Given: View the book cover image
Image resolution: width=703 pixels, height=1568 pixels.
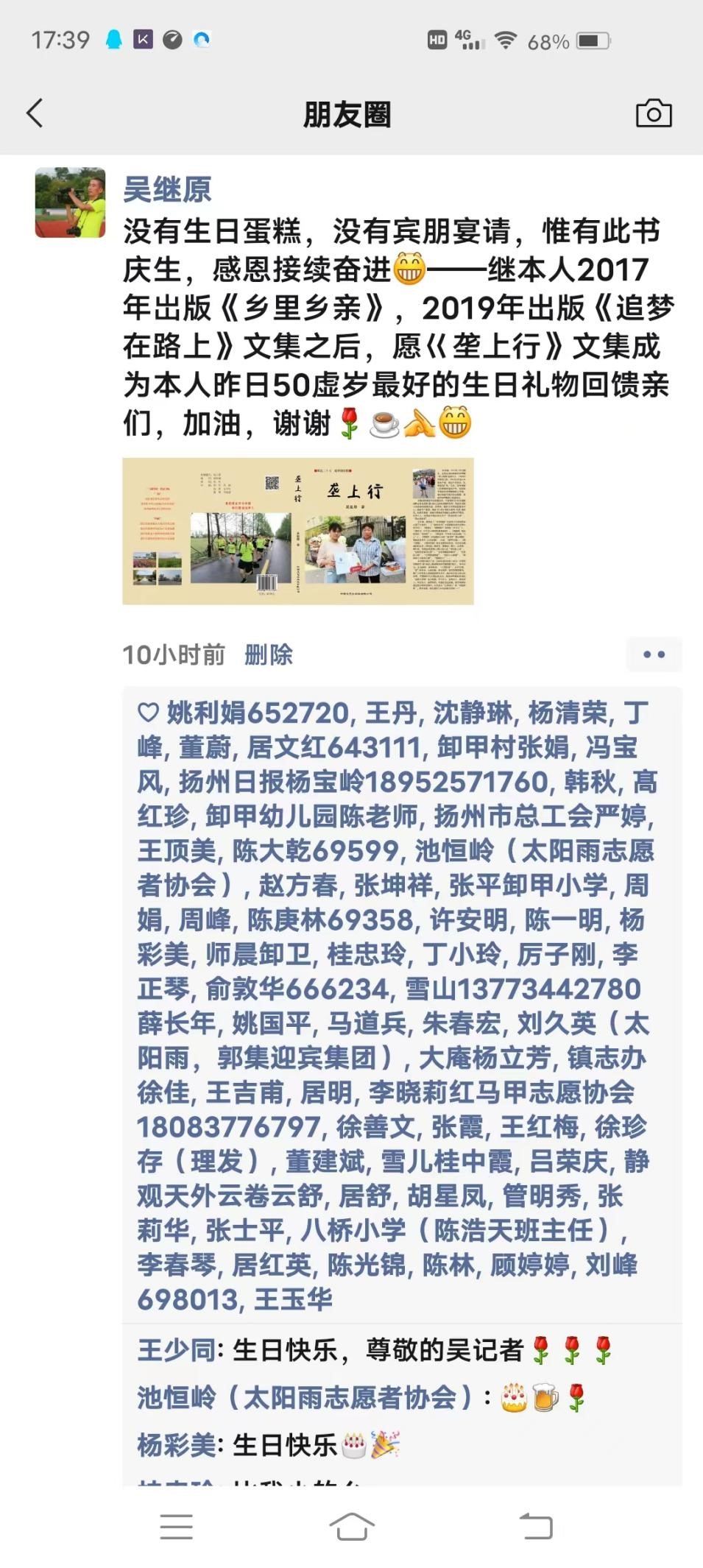Looking at the screenshot, I should [x=297, y=531].
